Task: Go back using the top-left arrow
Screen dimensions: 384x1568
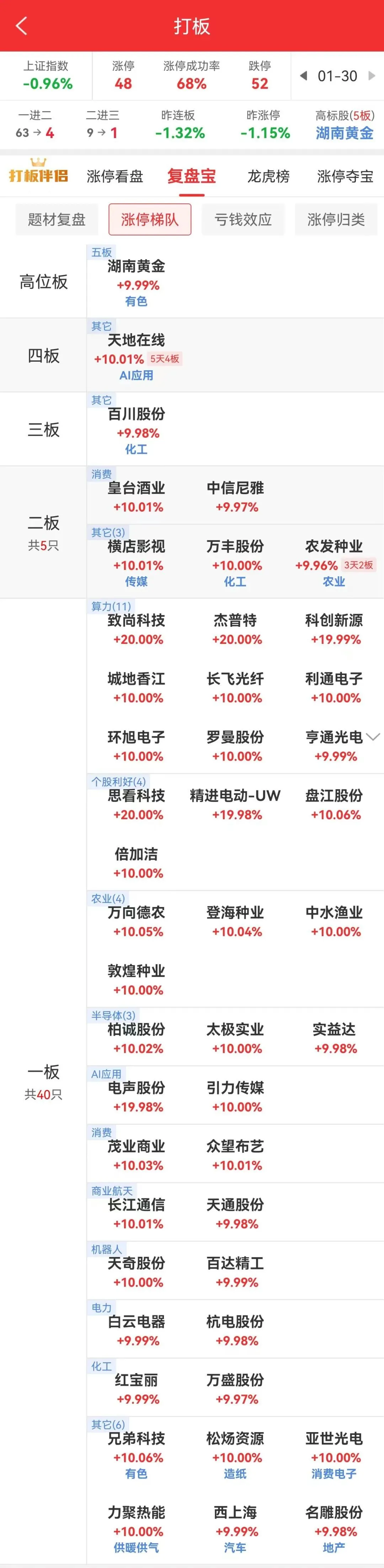Action: pyautogui.click(x=22, y=26)
